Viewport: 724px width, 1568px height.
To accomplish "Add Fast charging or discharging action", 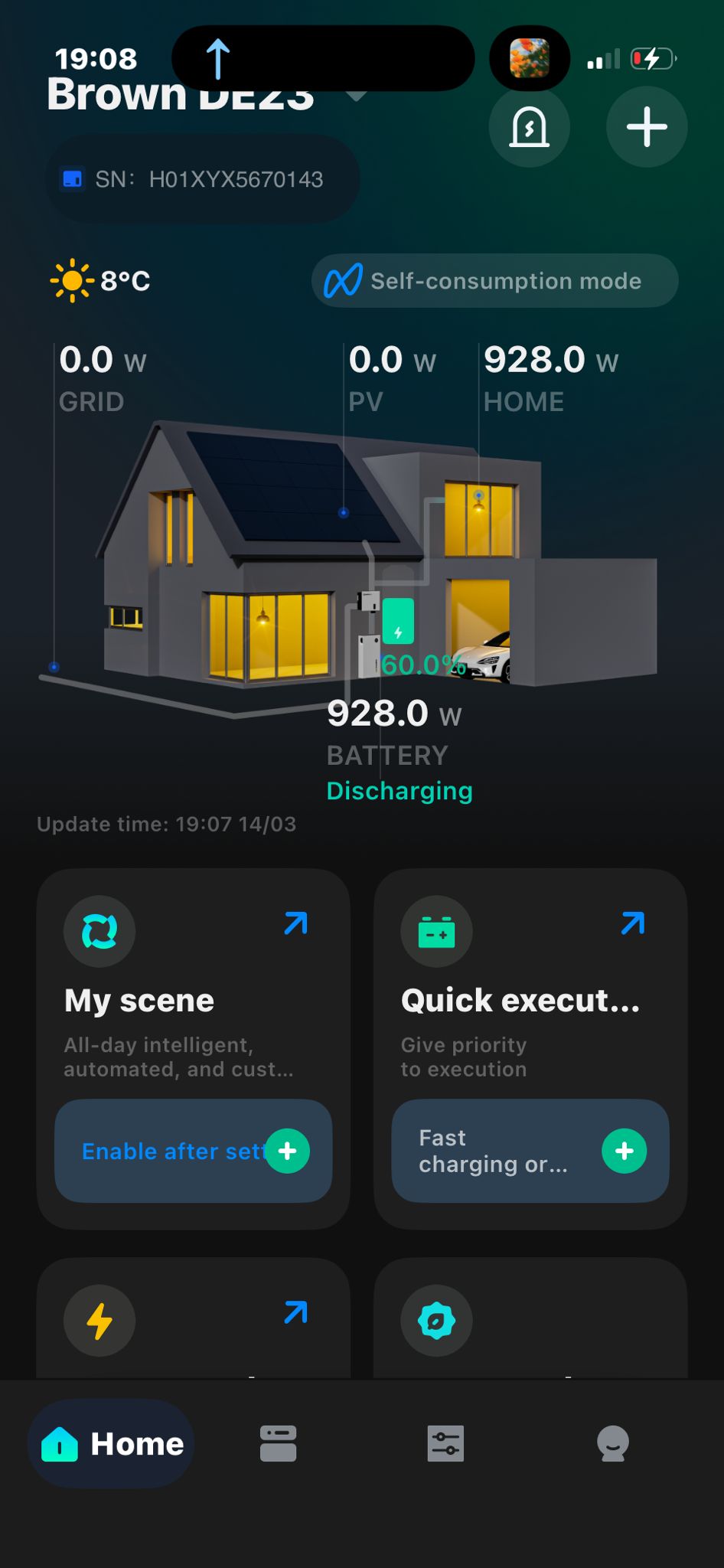I will (624, 1151).
